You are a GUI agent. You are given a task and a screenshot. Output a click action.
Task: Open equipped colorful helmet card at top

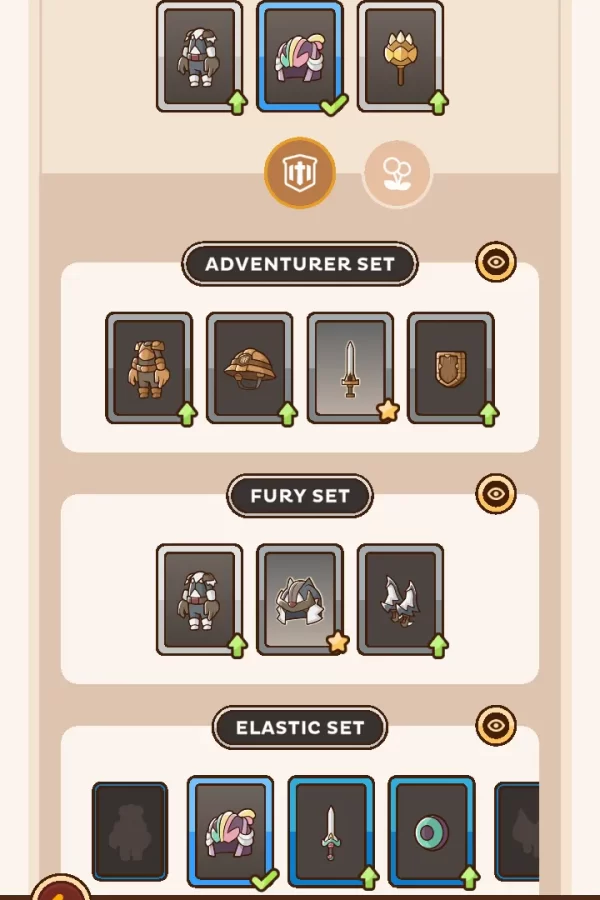[300, 56]
